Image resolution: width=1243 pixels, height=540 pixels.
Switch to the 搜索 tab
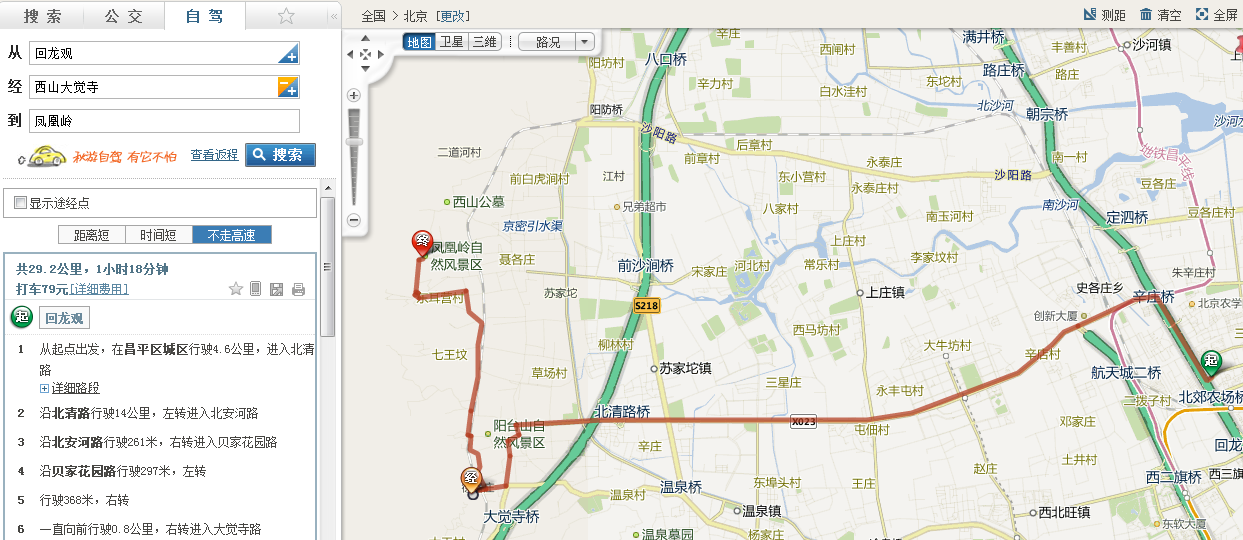coord(42,16)
